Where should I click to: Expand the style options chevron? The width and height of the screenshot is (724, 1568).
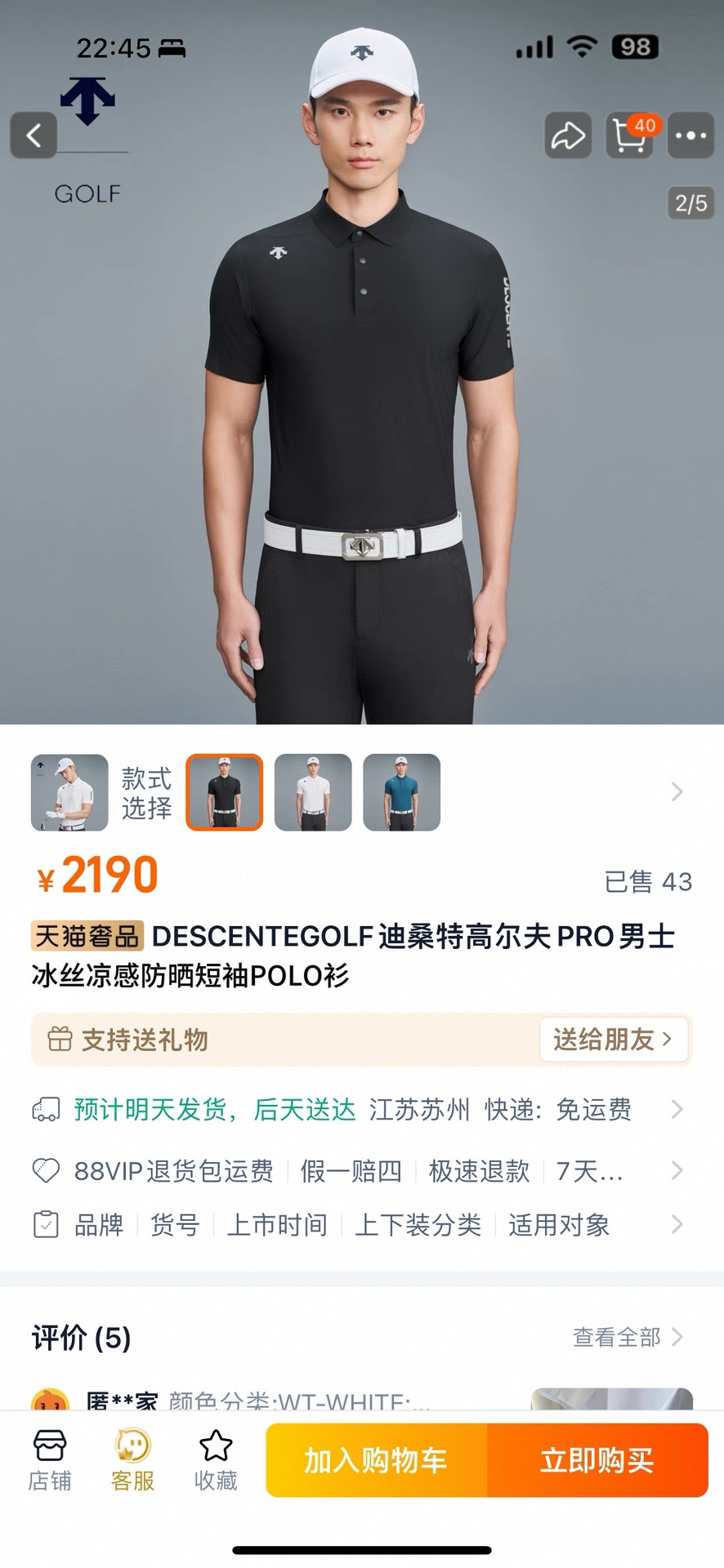pos(677,792)
